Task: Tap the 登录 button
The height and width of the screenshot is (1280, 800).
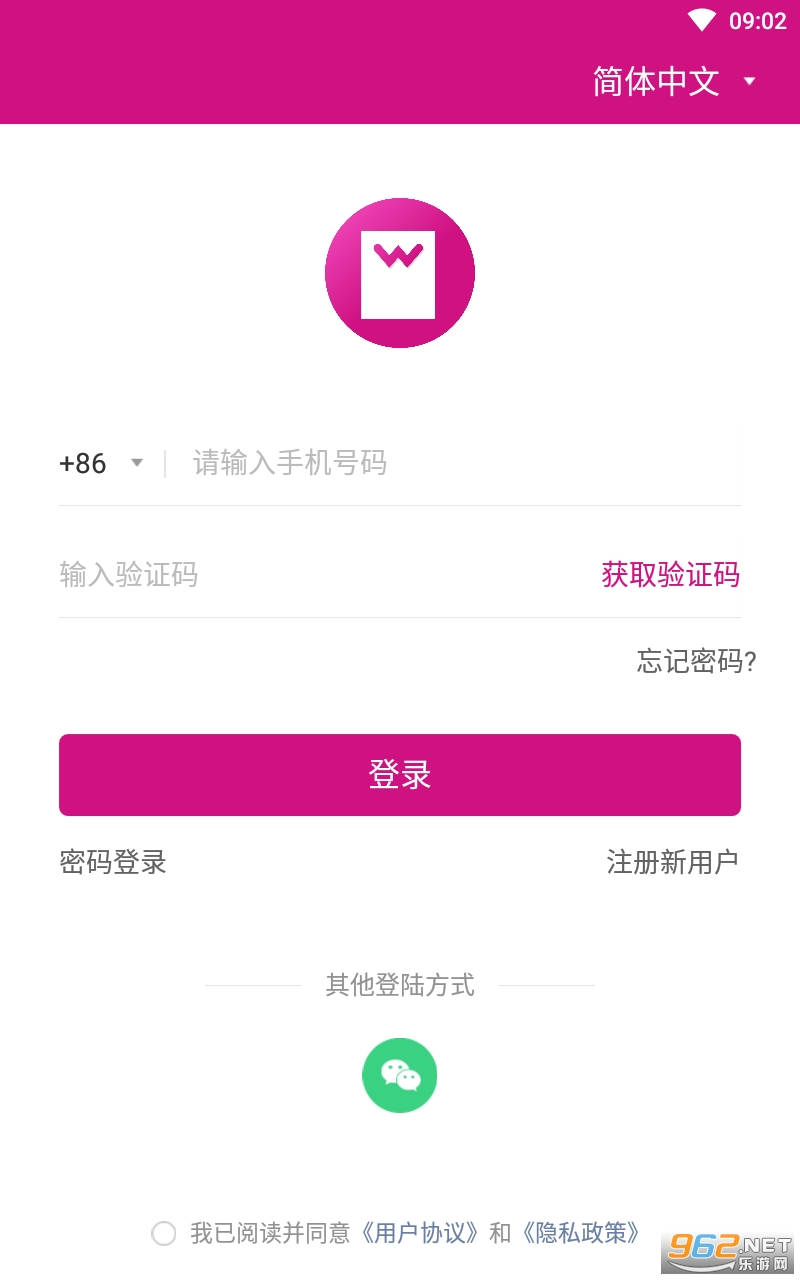Action: click(x=400, y=775)
